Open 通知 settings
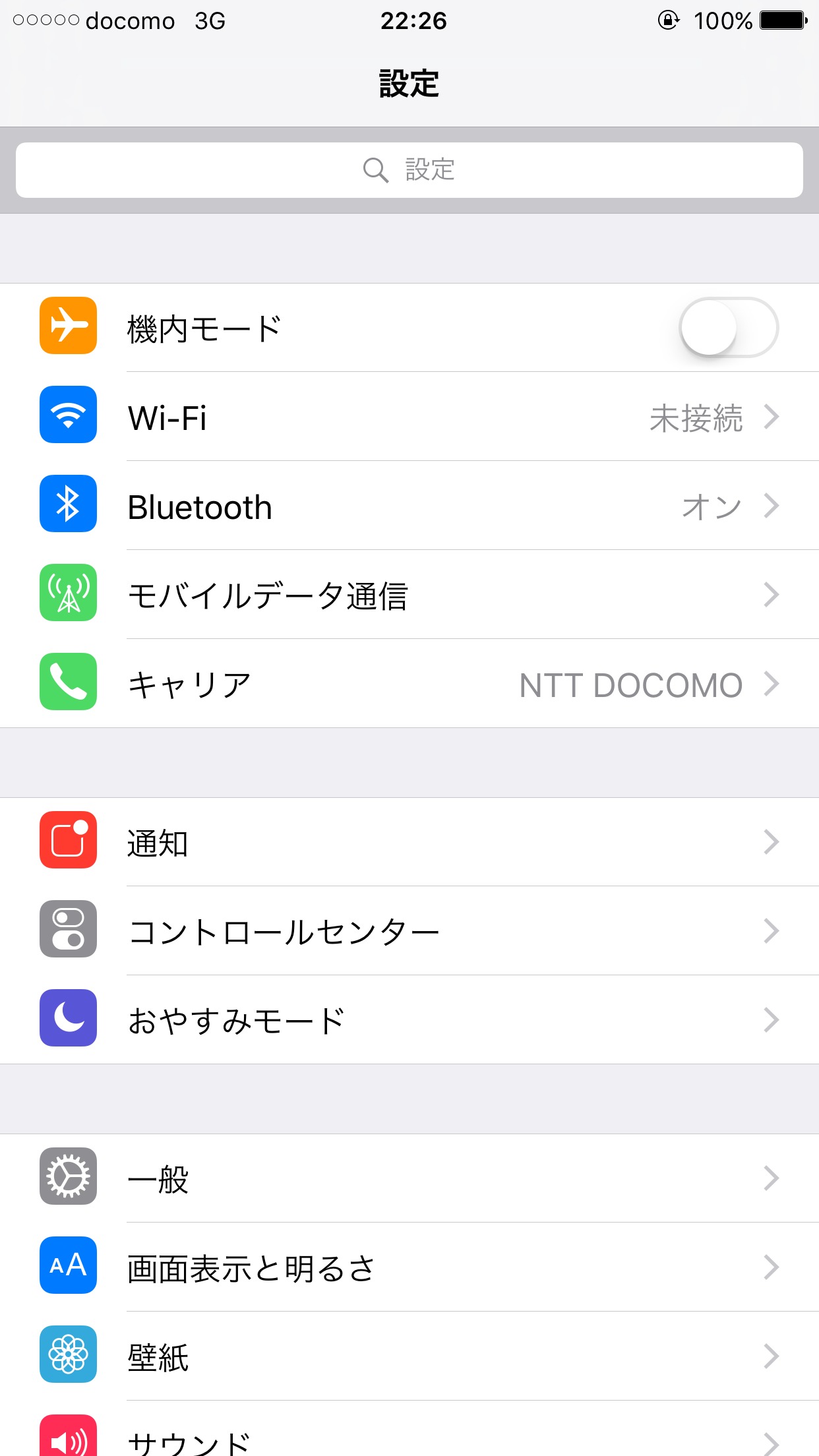Image resolution: width=819 pixels, height=1456 pixels. (x=409, y=842)
